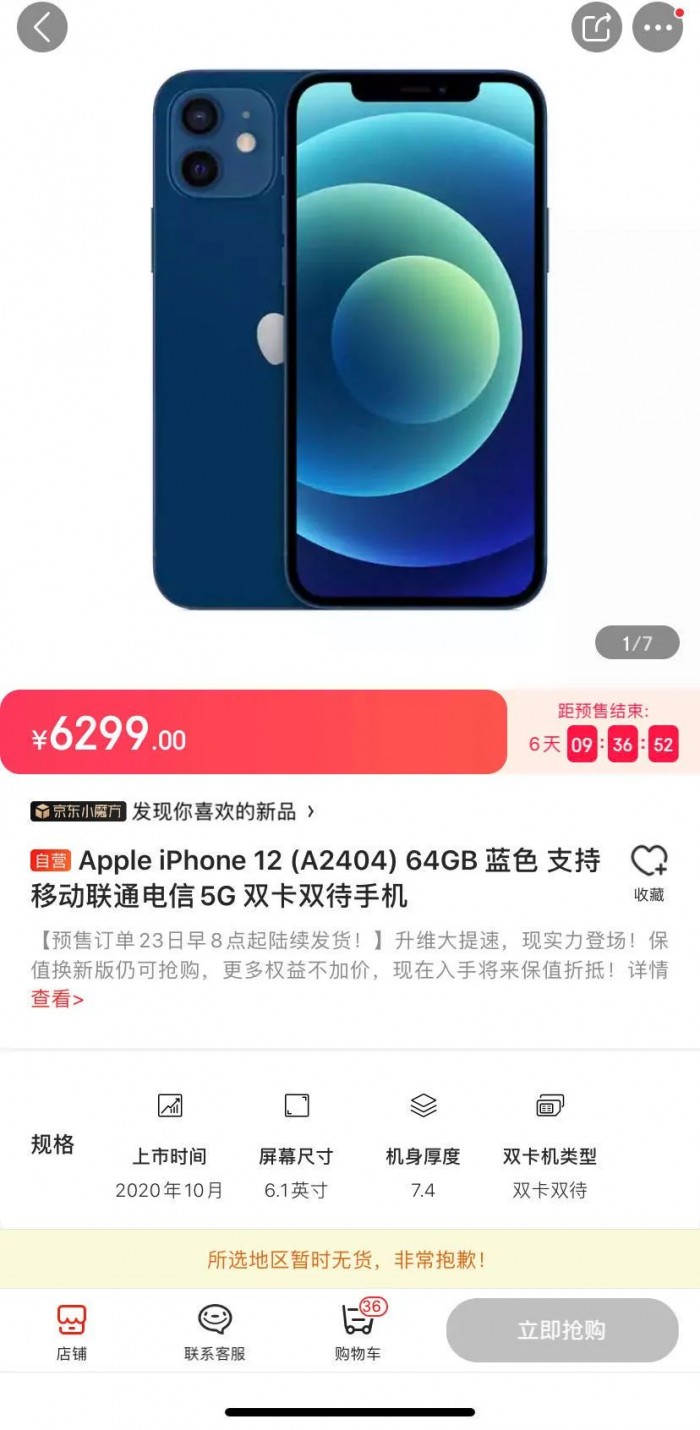Viewport: 700px width, 1430px height.
Task: Tap 查看> to view promotion details
Action: (x=57, y=998)
